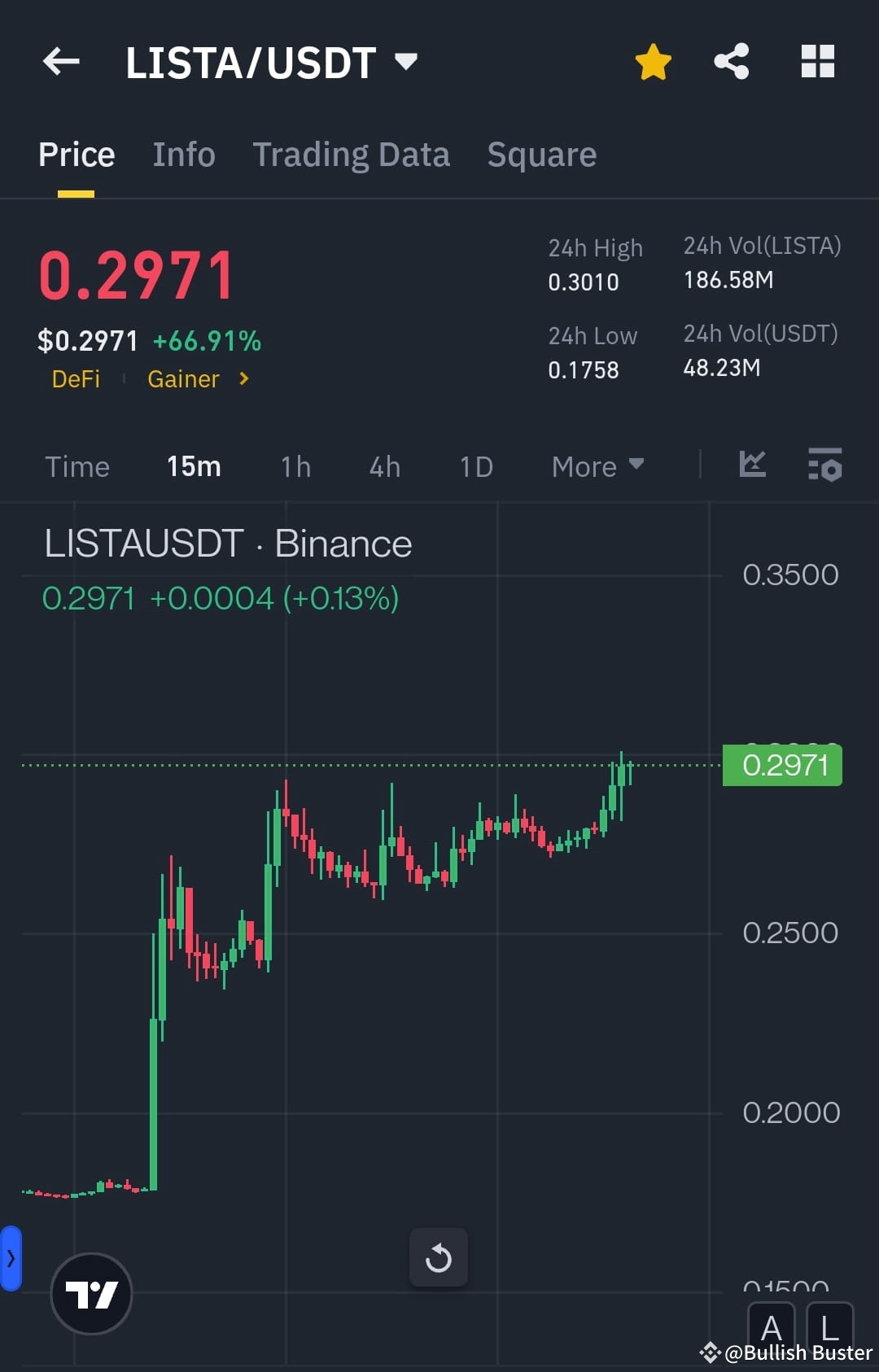Switch to the Trading Data tab
879x1372 pixels.
(x=352, y=154)
